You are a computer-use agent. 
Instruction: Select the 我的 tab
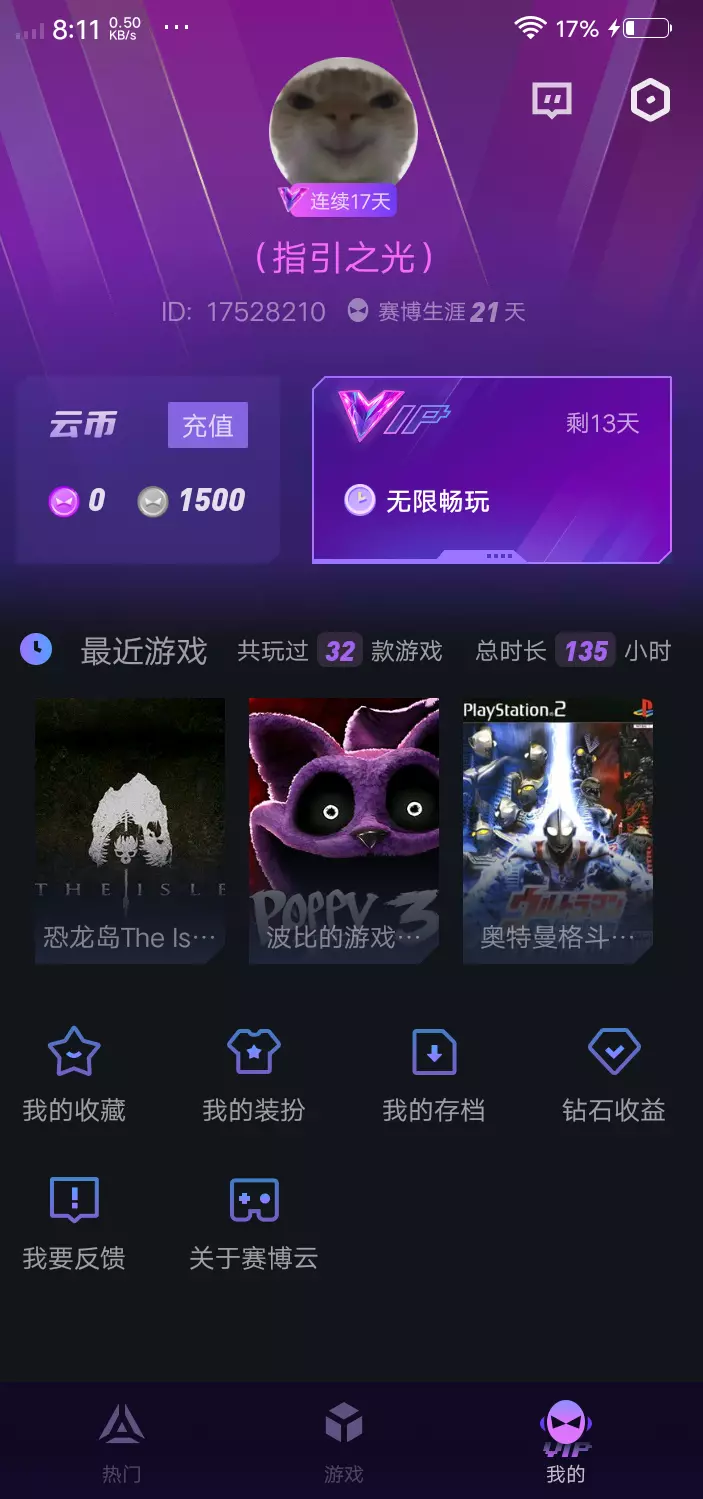[565, 1442]
